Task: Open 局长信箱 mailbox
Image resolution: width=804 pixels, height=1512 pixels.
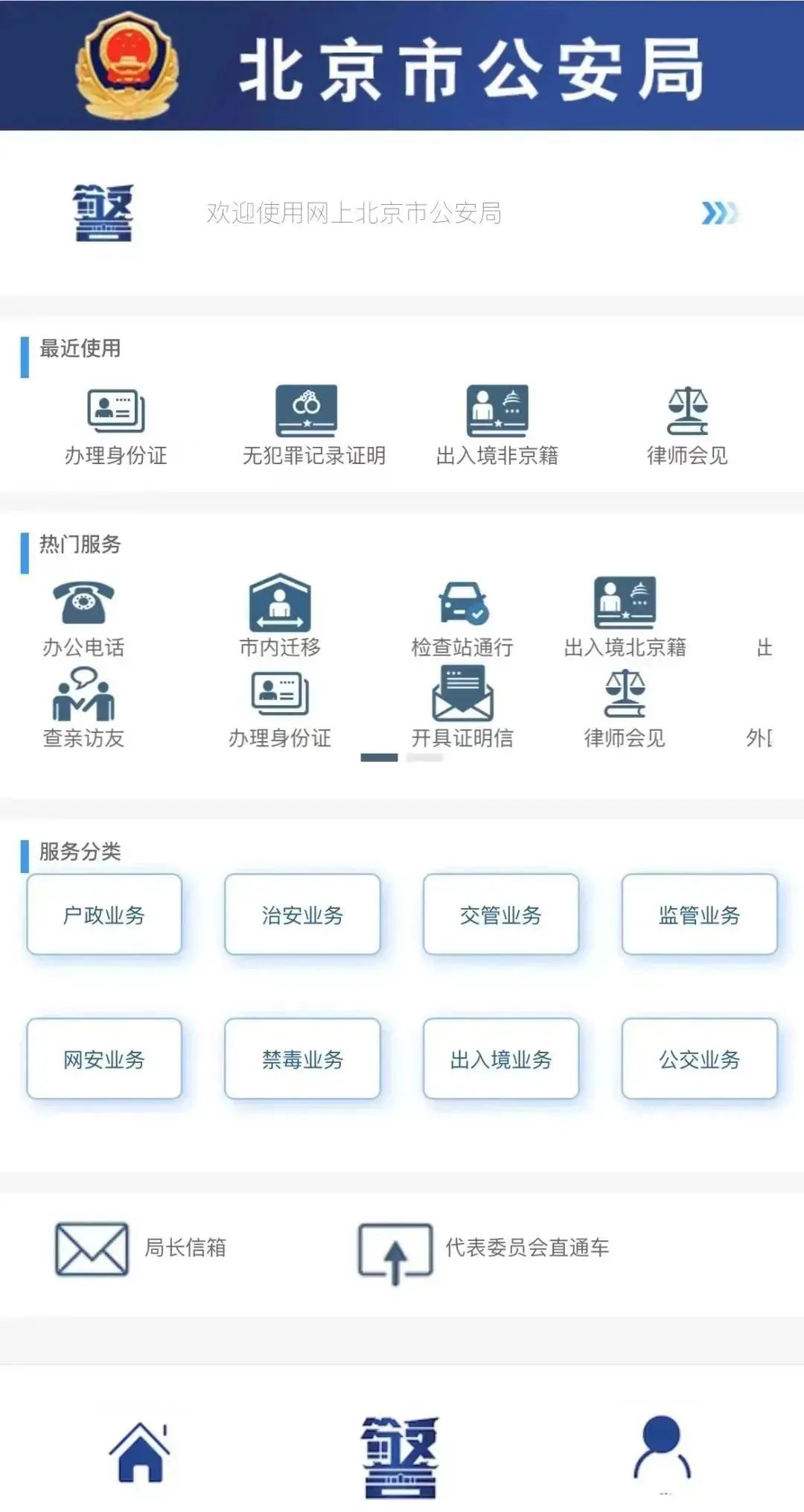Action: [x=141, y=1248]
